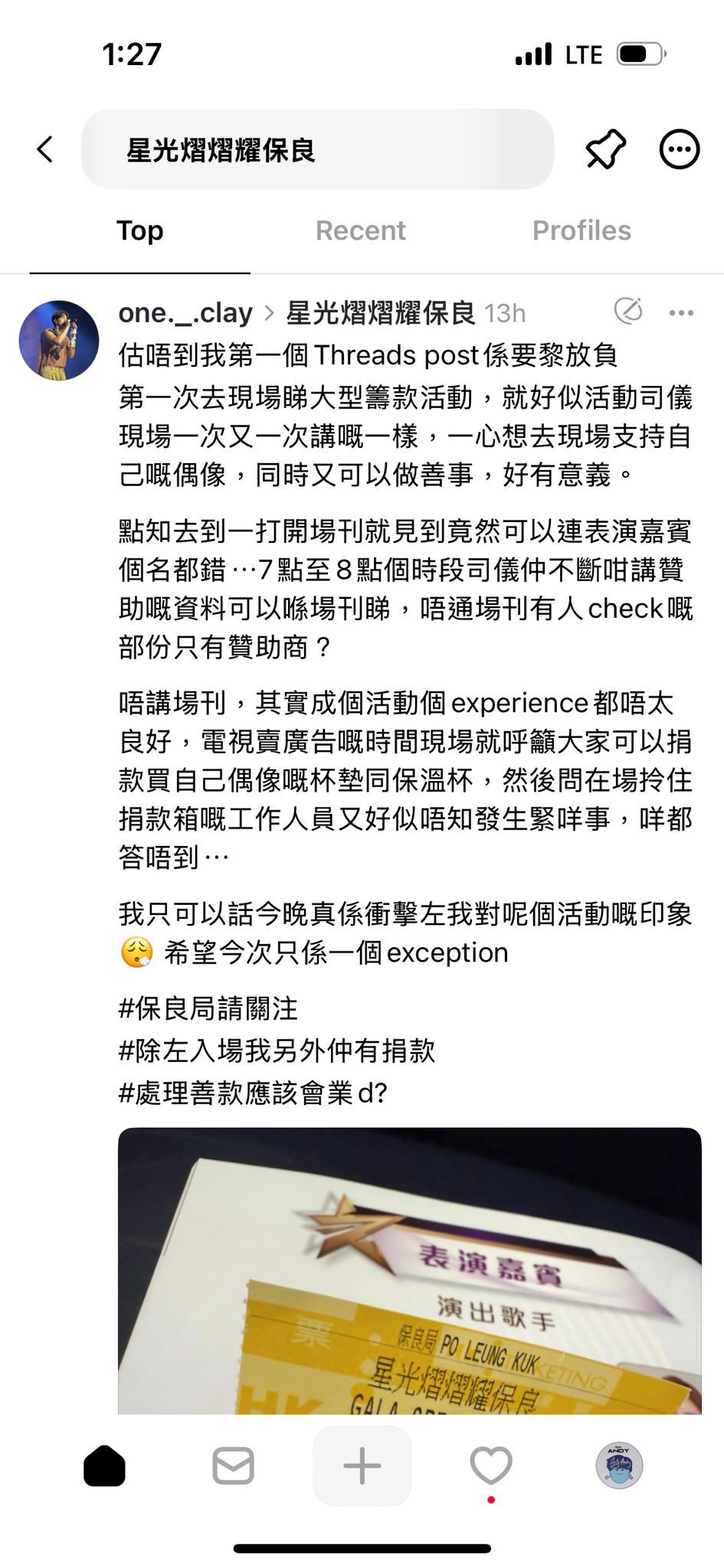This screenshot has width=724, height=1568.
Task: Go back from search results
Action: click(x=45, y=149)
